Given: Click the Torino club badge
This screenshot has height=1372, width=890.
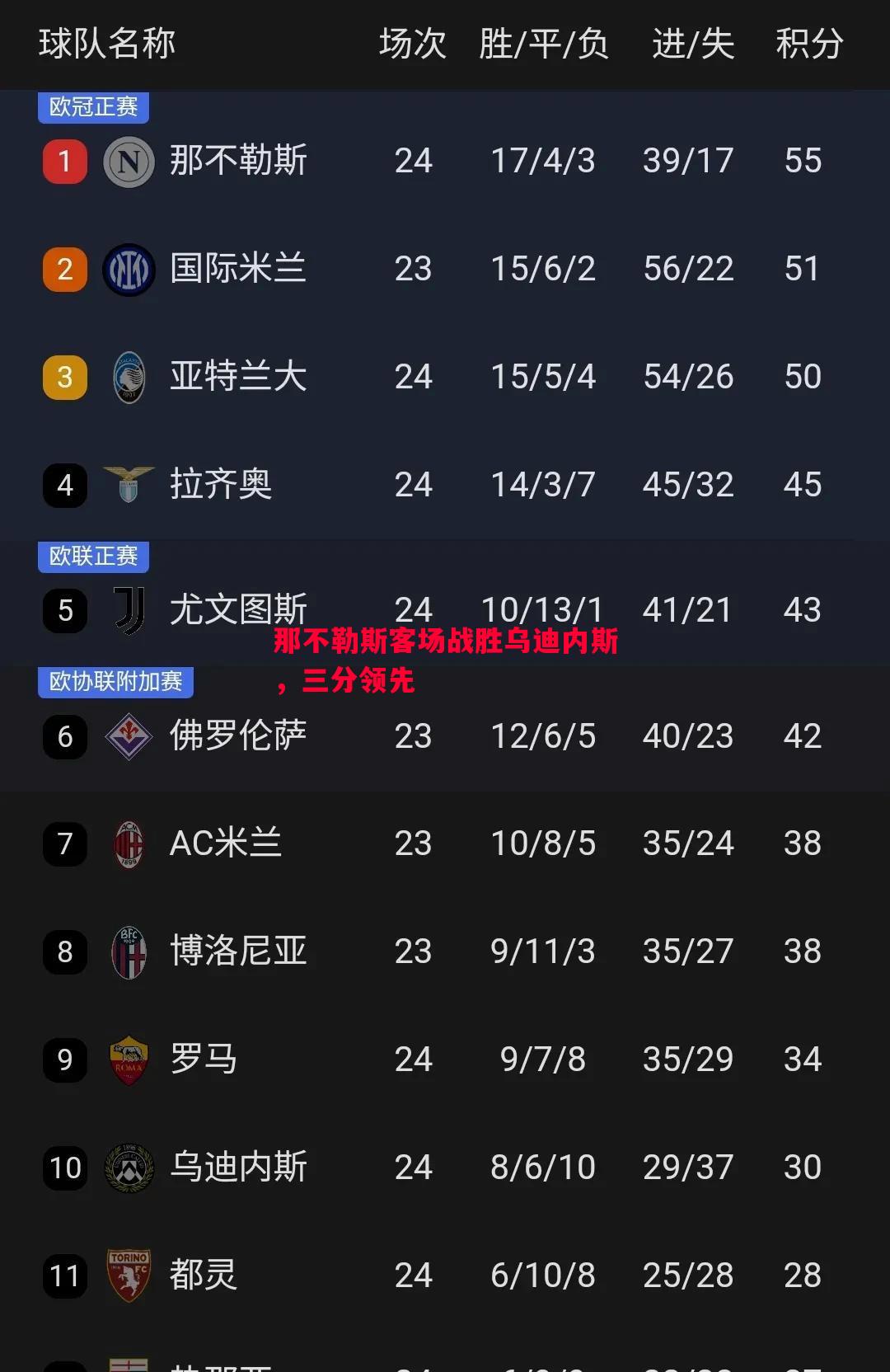Looking at the screenshot, I should (x=129, y=1276).
